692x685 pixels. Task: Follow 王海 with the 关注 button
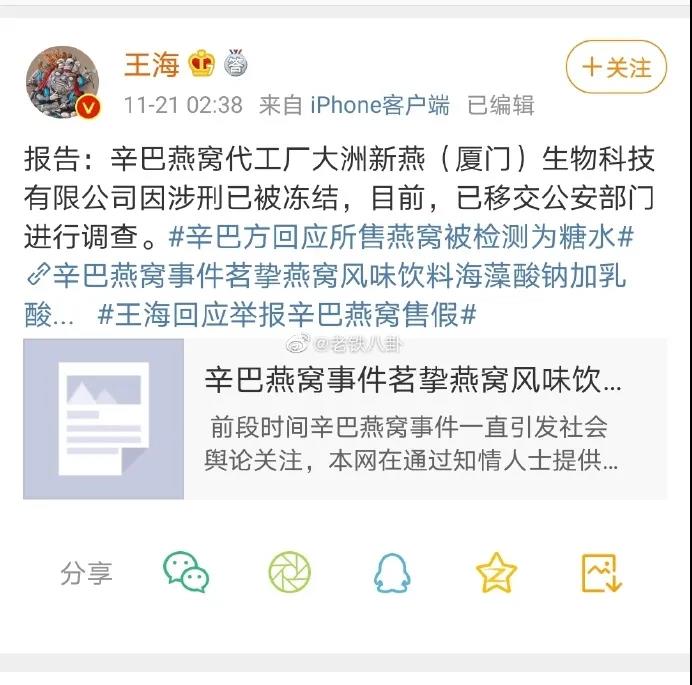[x=616, y=67]
